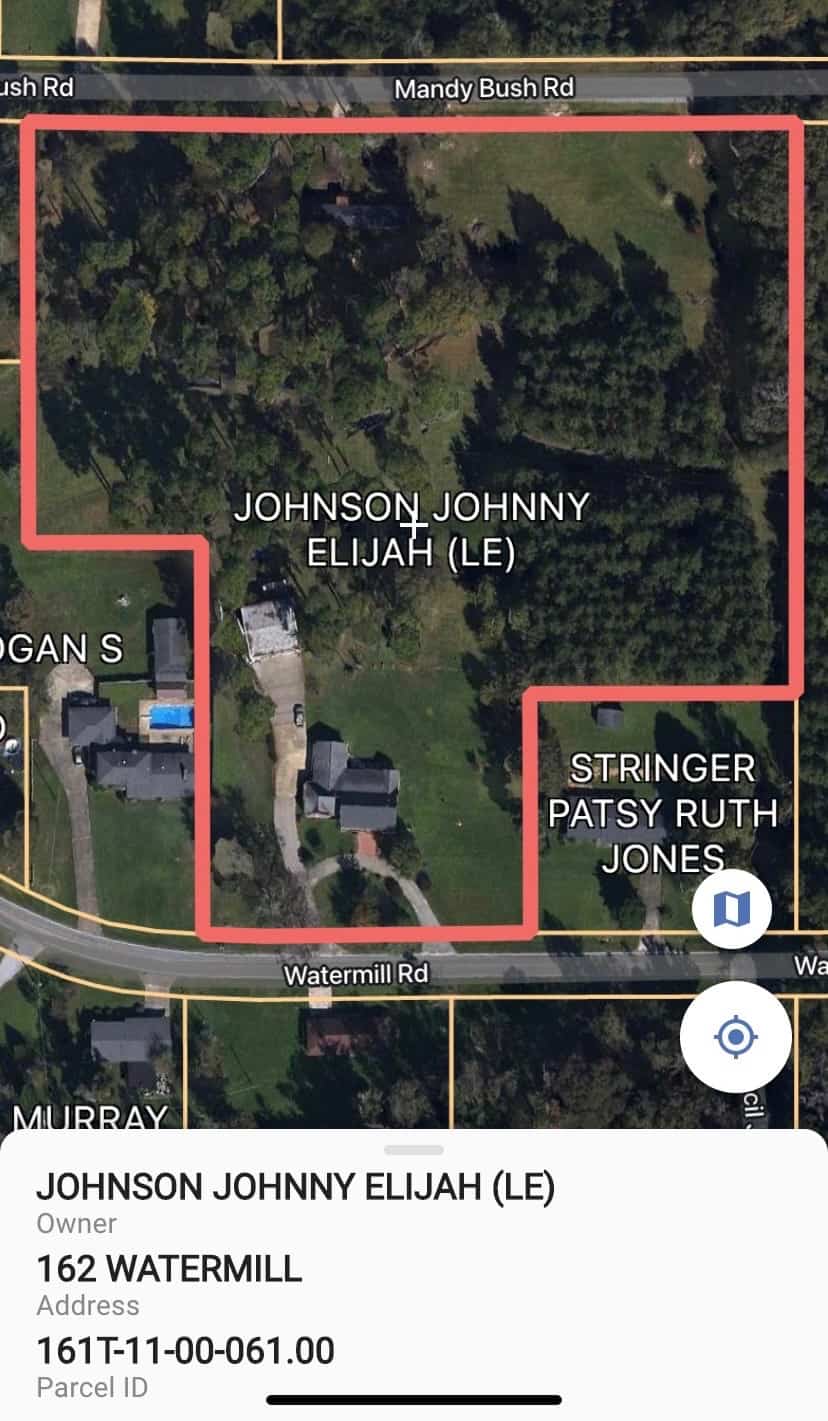828x1421 pixels.
Task: Tap the Watermill Rd road label
Action: pos(358,973)
